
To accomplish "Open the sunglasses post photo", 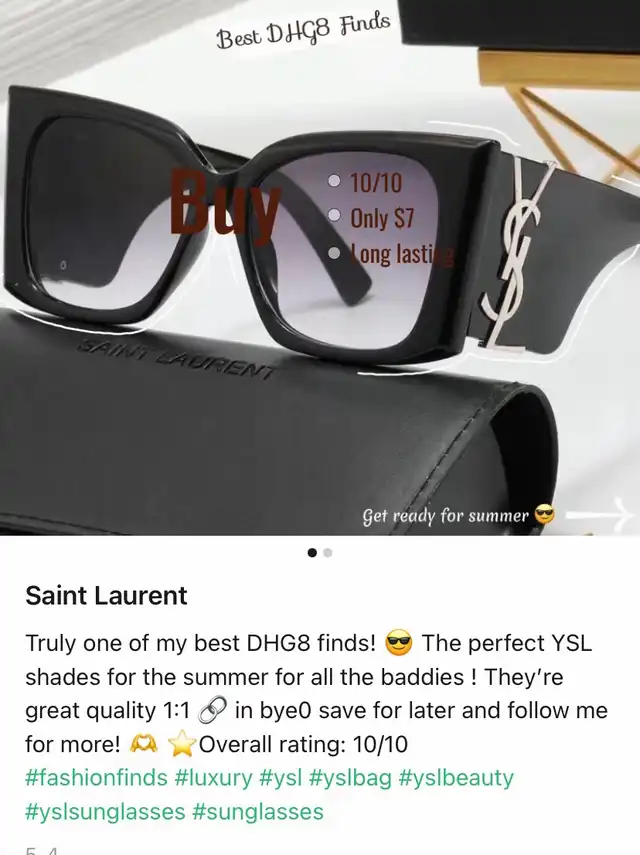I will click(x=320, y=270).
